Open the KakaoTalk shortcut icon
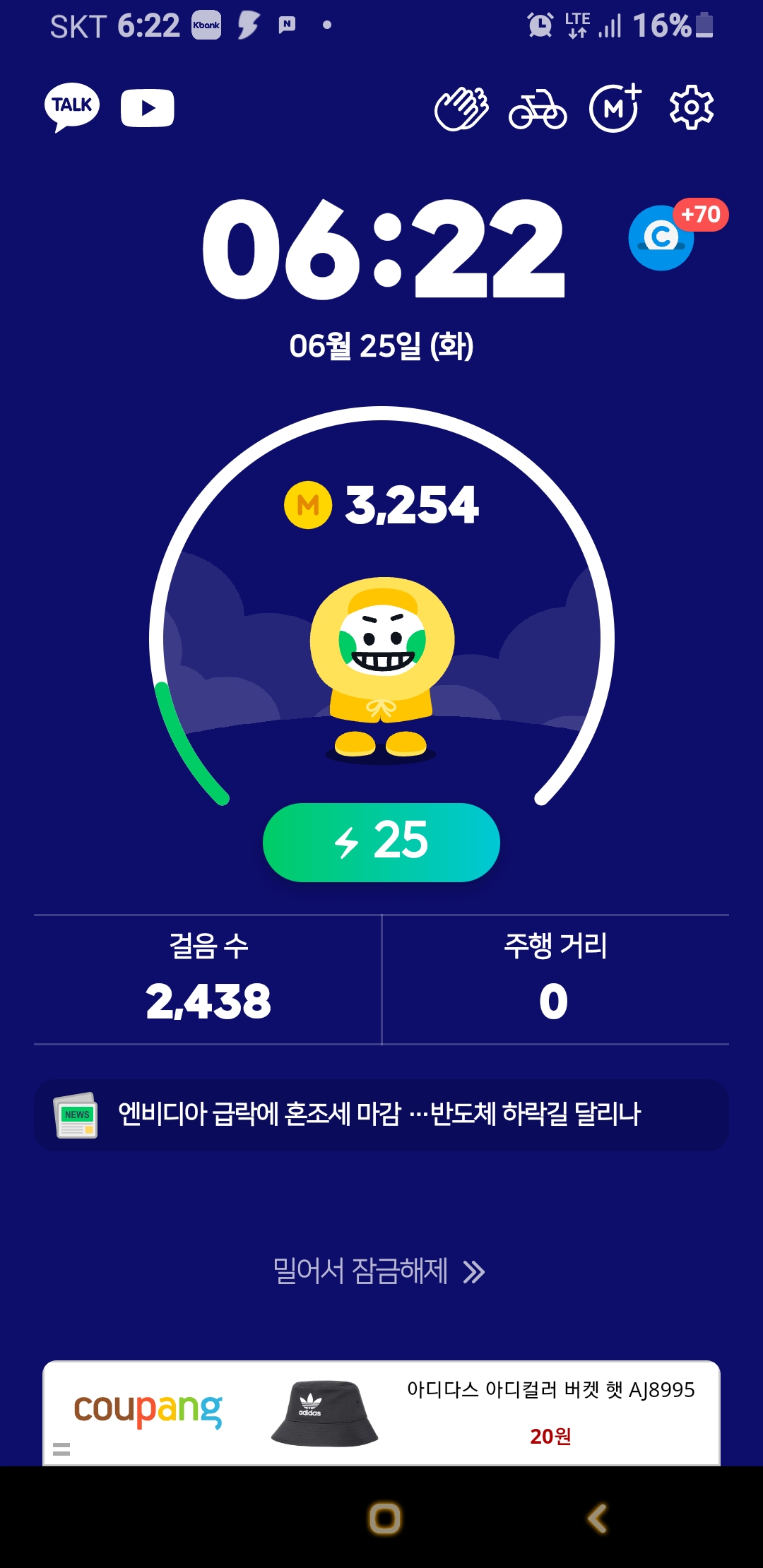This screenshot has width=763, height=1568. [72, 107]
